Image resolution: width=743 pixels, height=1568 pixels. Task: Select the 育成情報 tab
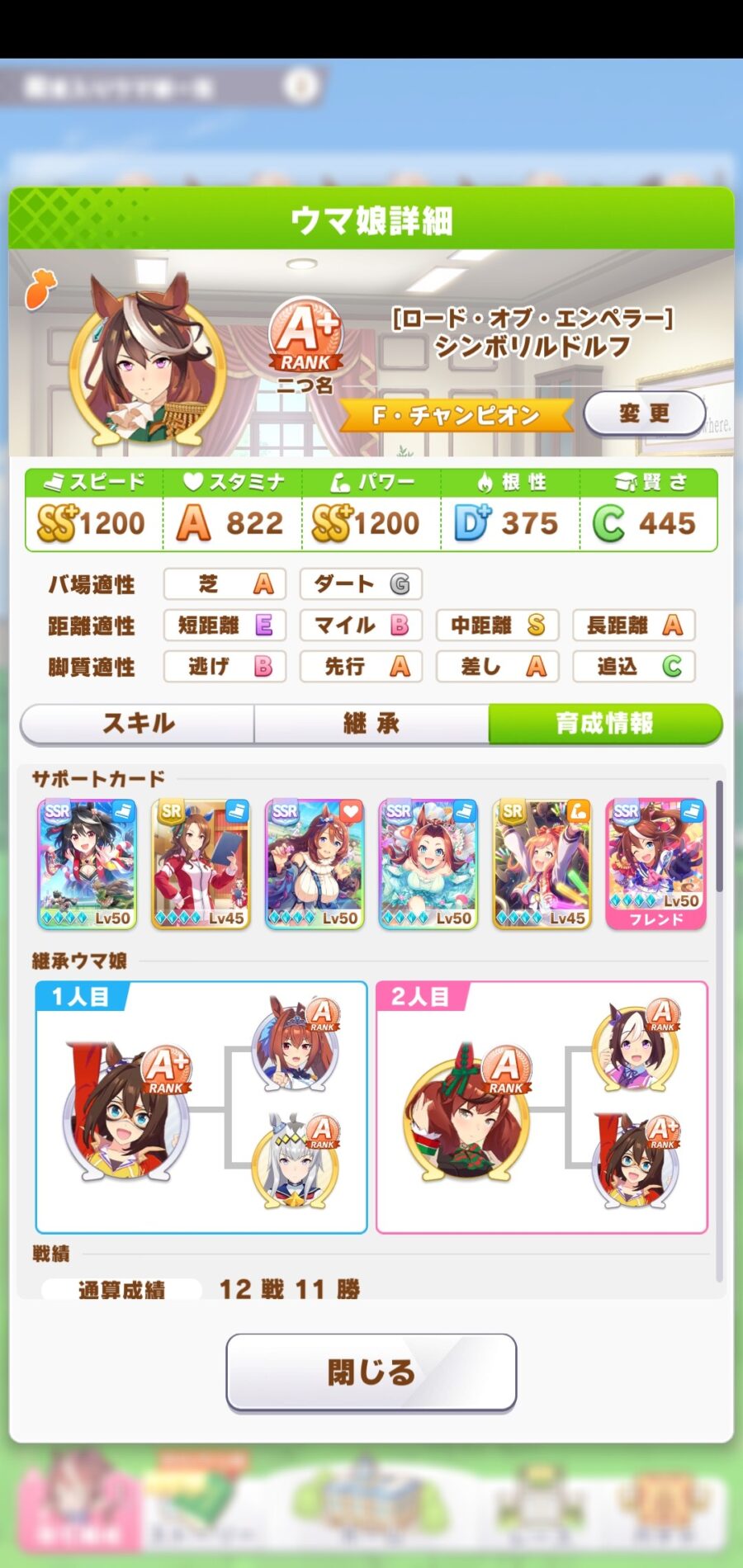604,724
